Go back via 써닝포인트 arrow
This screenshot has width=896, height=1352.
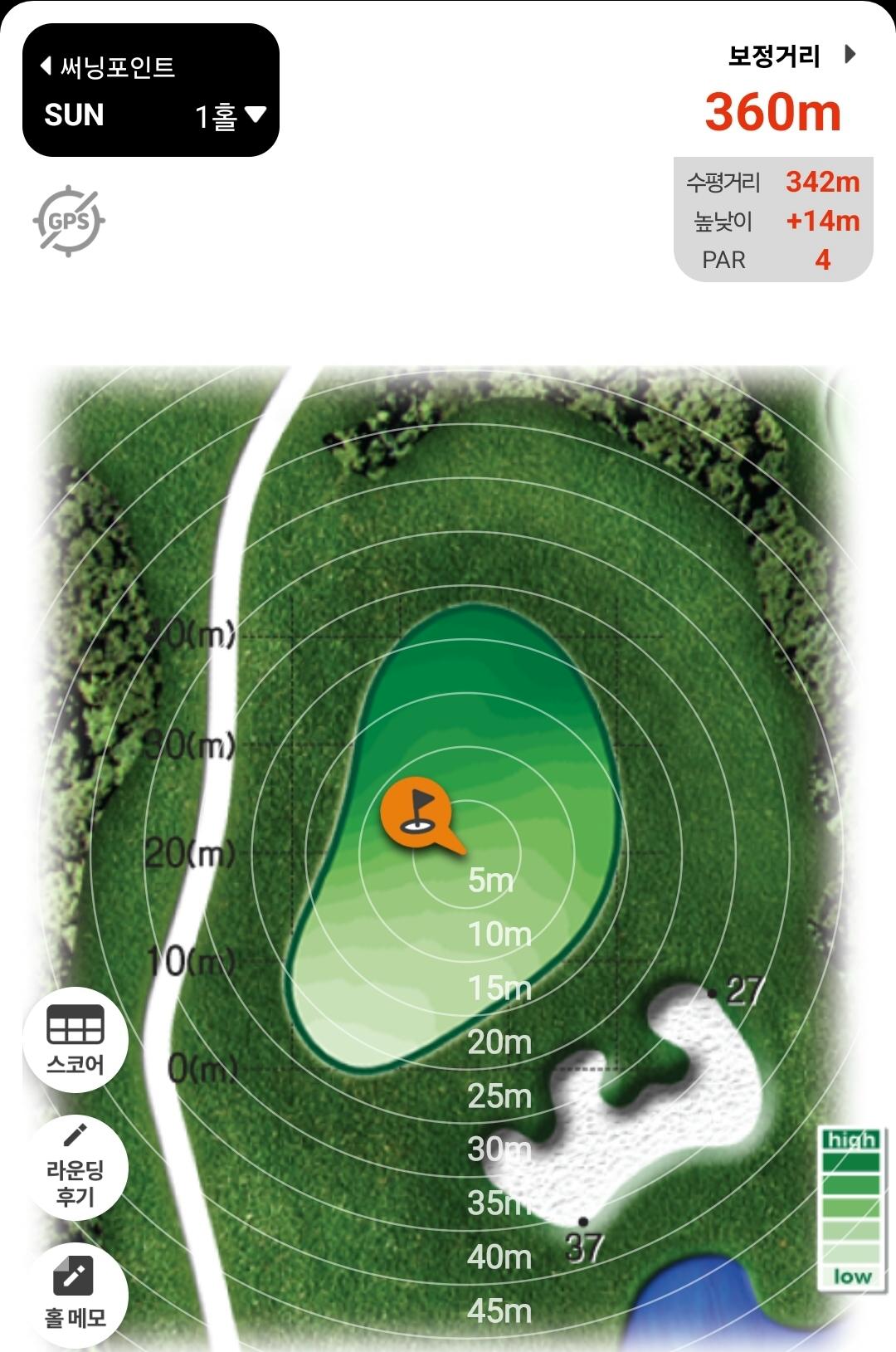point(47,66)
